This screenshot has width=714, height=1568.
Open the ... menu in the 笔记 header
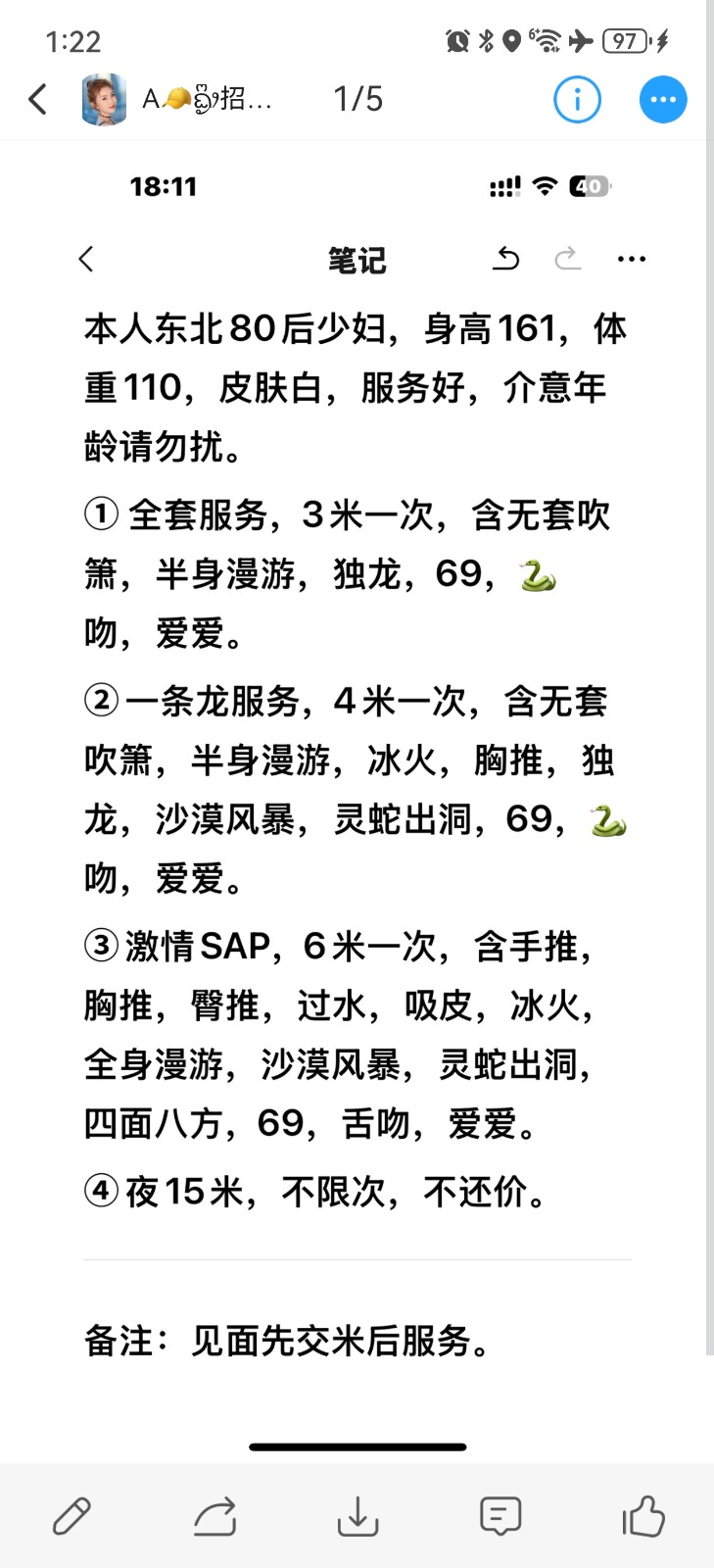point(632,258)
